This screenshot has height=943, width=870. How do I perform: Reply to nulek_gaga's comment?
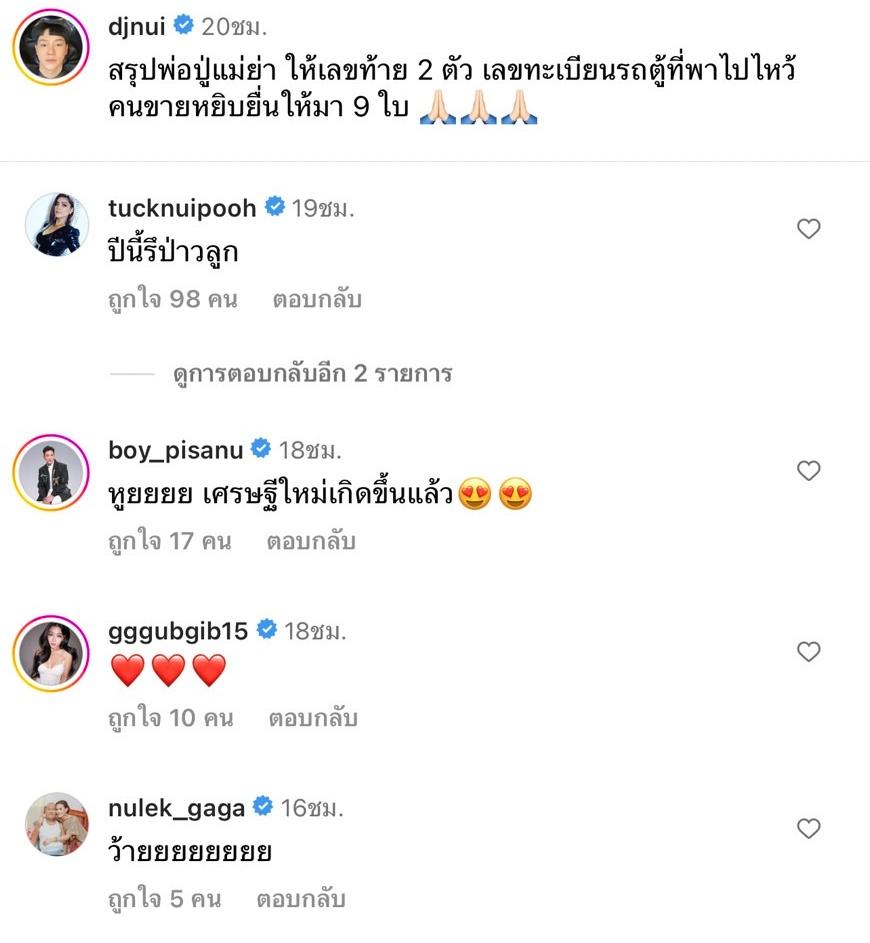click(x=301, y=899)
